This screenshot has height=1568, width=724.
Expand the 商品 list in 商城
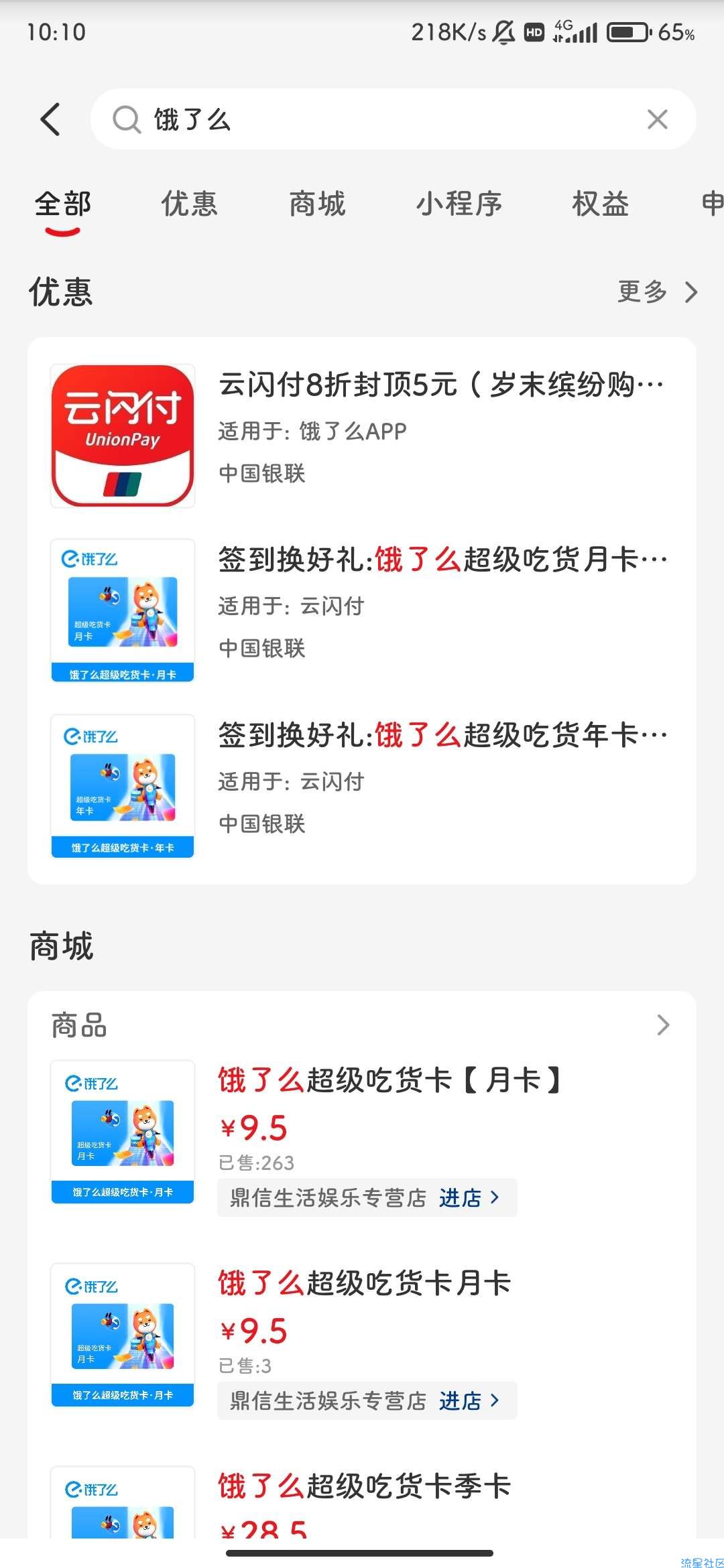tap(662, 1025)
